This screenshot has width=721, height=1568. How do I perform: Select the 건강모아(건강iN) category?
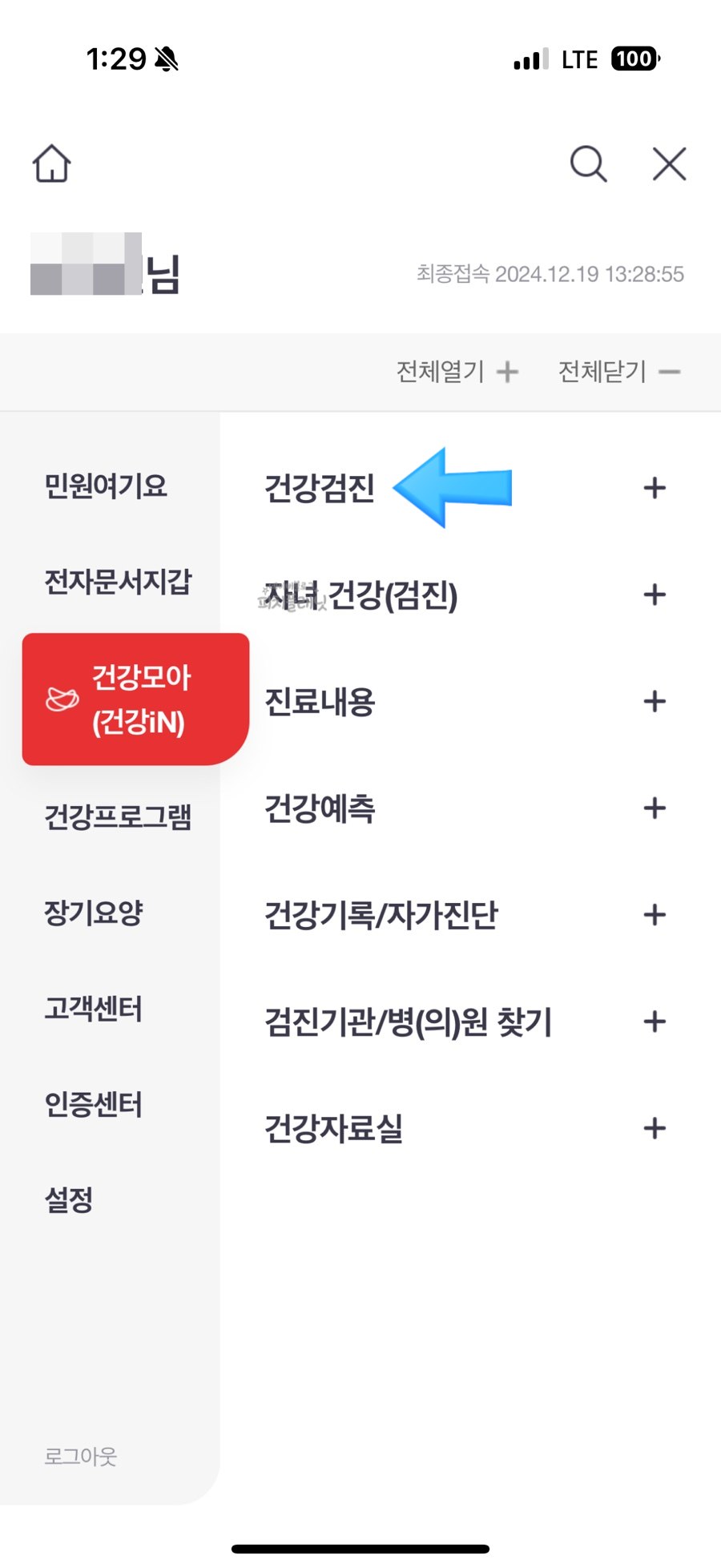[135, 699]
